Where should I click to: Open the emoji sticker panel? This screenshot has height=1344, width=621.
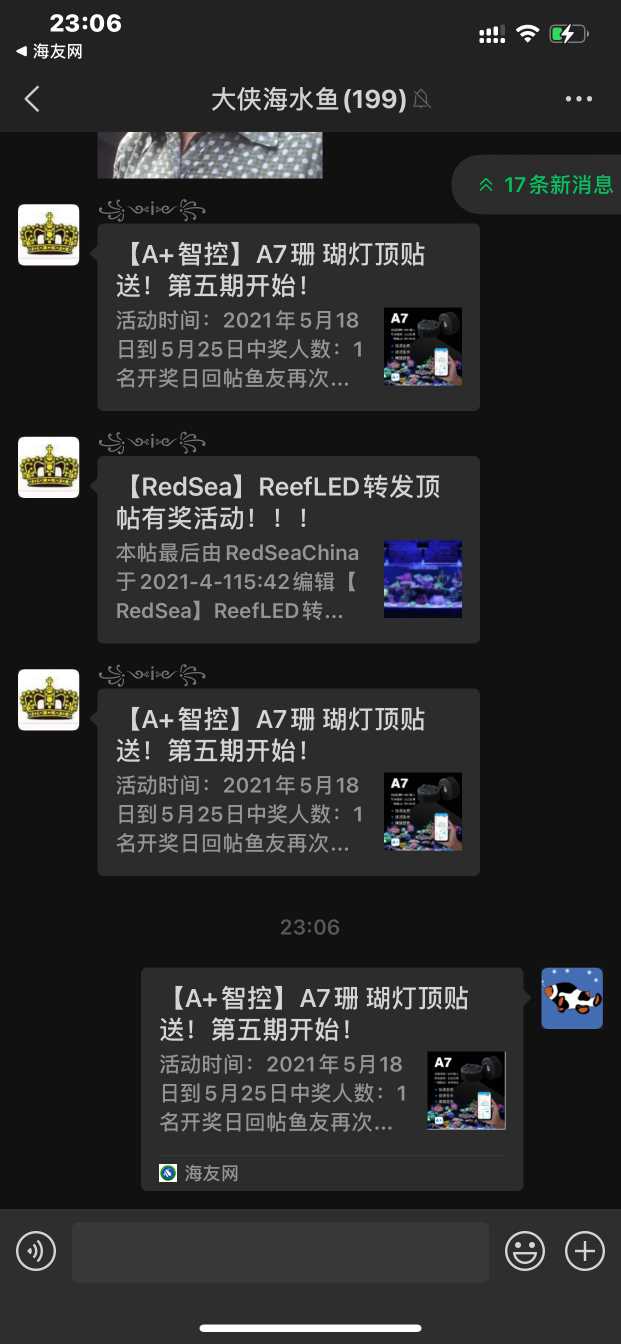[525, 1251]
